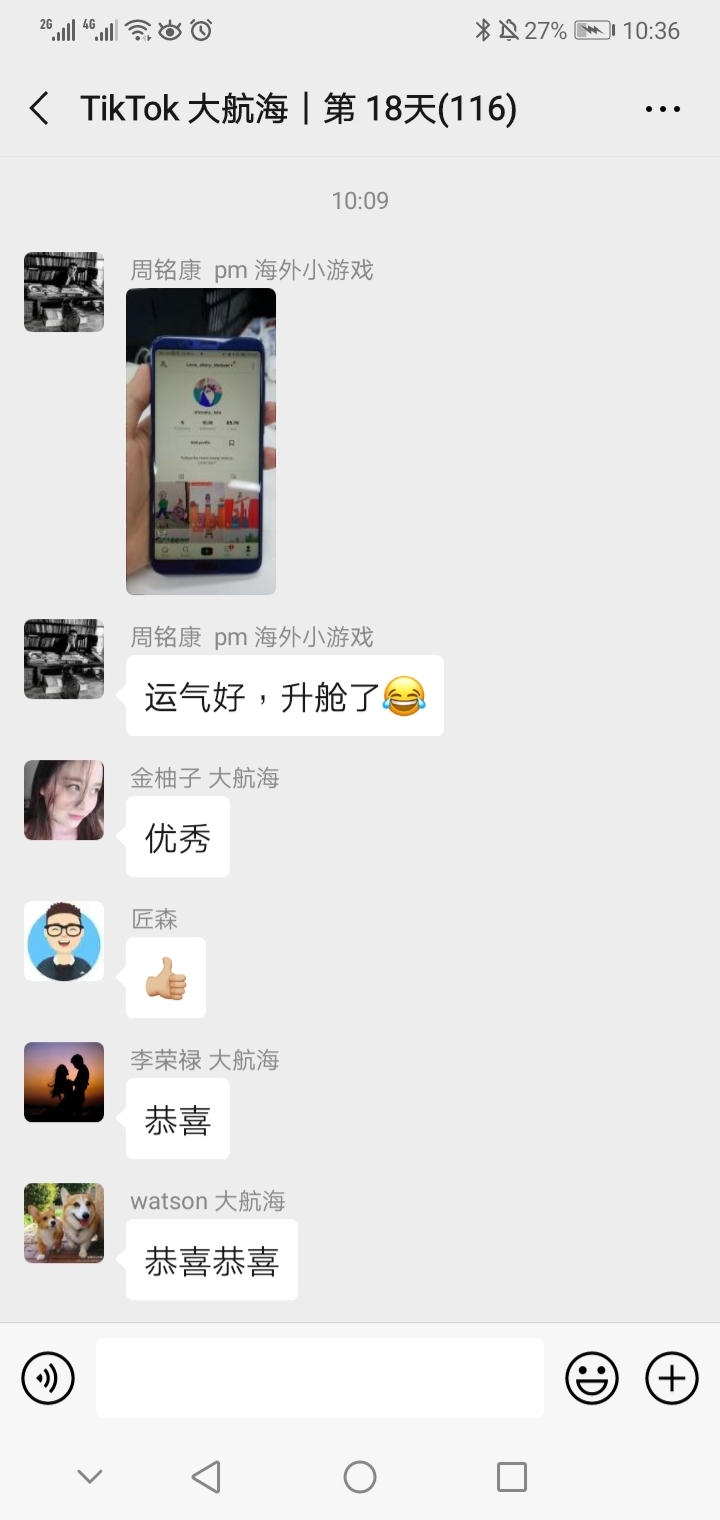The image size is (720, 1520).
Task: Open system recent apps
Action: coord(511,1476)
